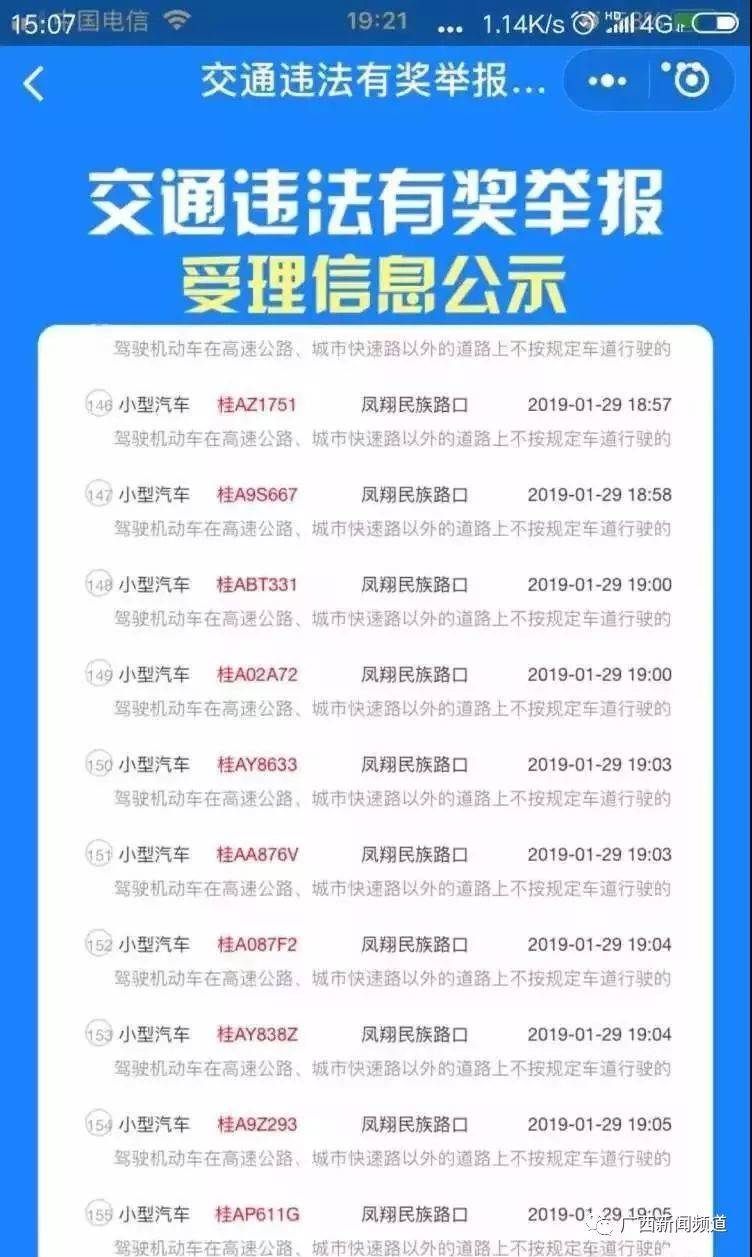Go back to the previous page

34,84
